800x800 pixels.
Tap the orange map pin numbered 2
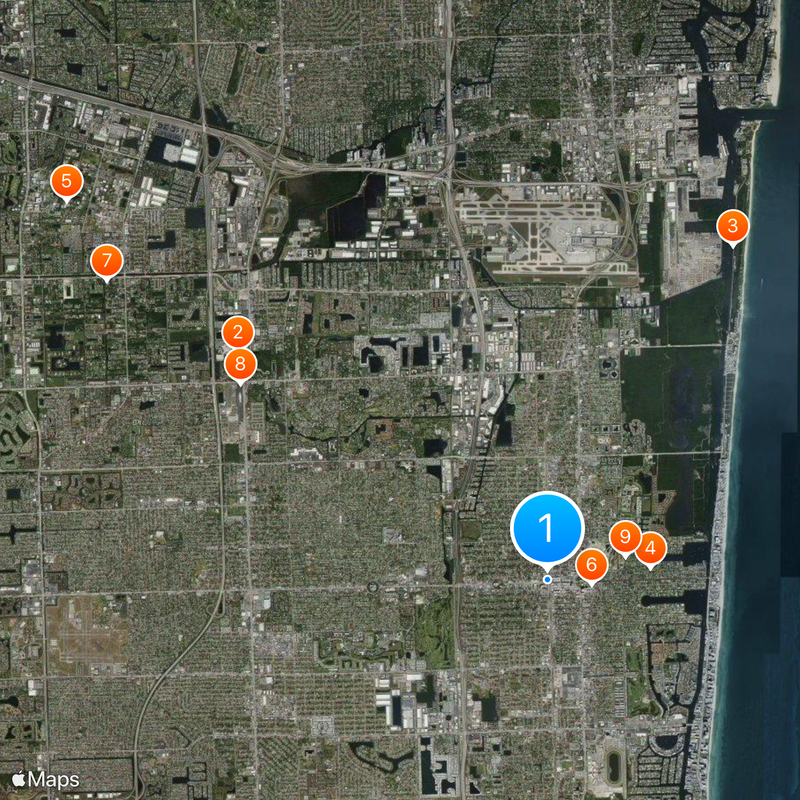(237, 332)
